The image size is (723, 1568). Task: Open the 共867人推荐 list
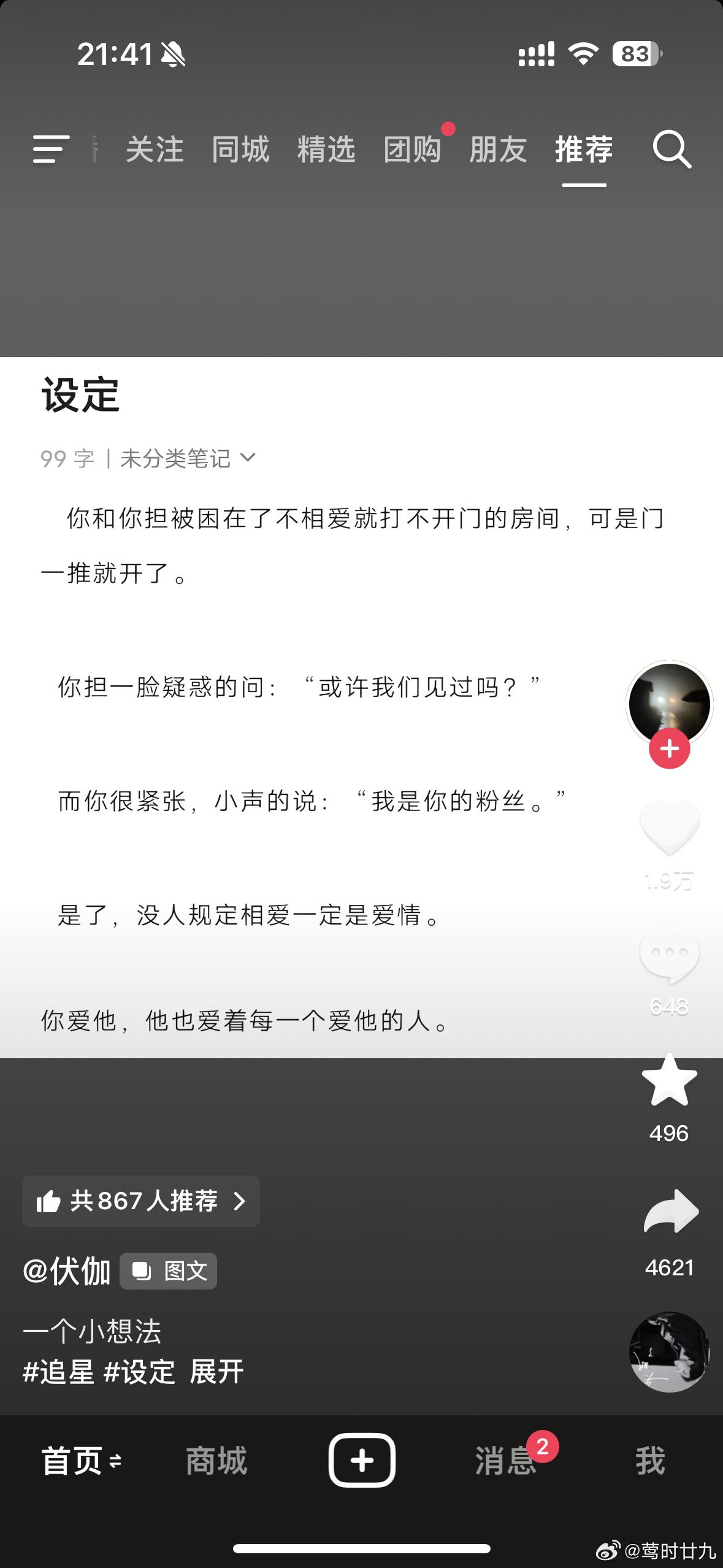(140, 1201)
